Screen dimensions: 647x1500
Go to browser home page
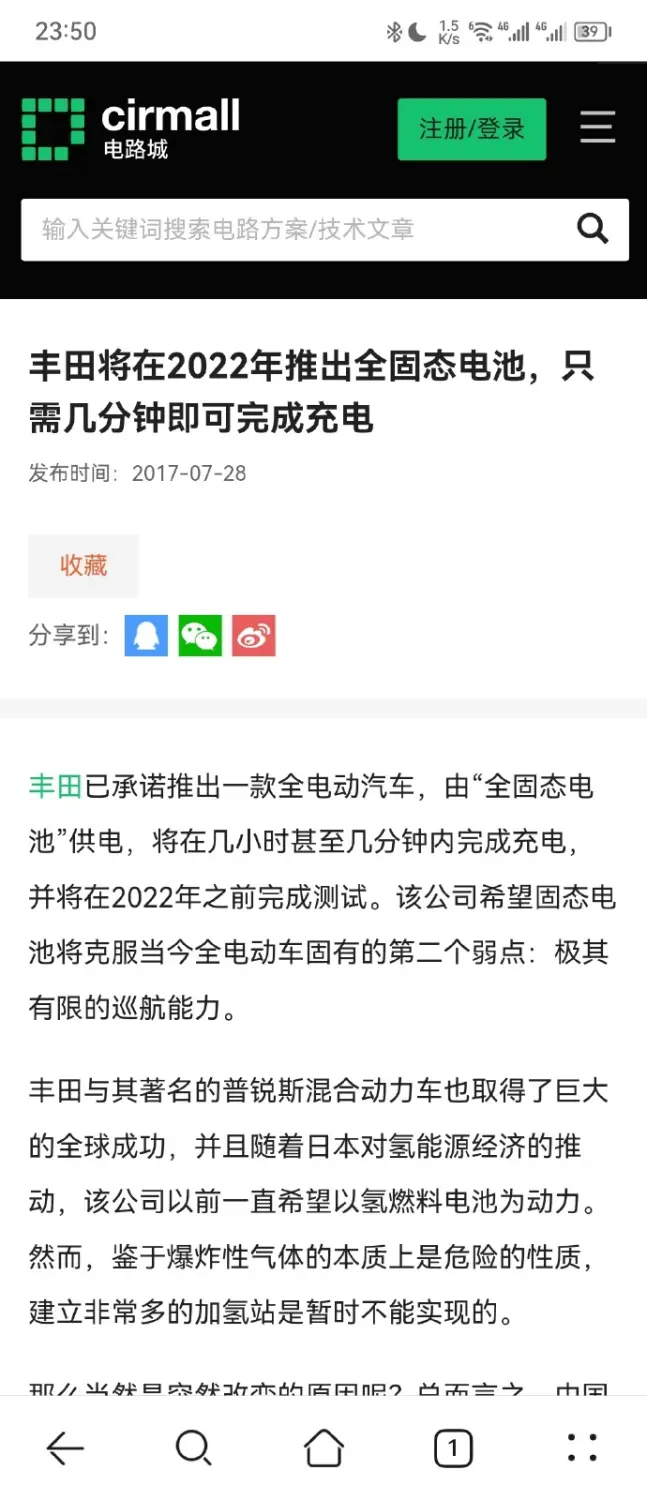pos(323,1447)
